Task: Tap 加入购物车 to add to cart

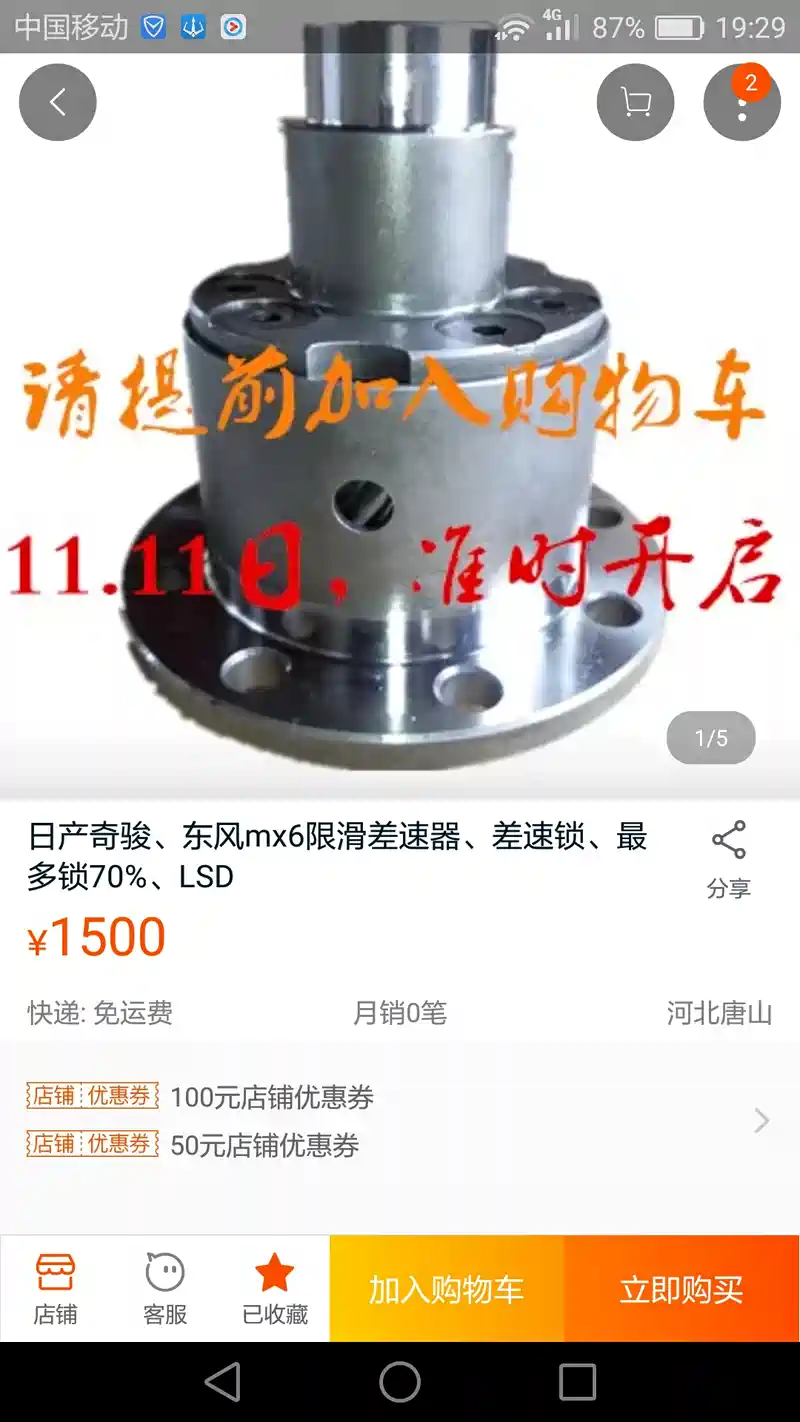Action: click(x=446, y=1289)
